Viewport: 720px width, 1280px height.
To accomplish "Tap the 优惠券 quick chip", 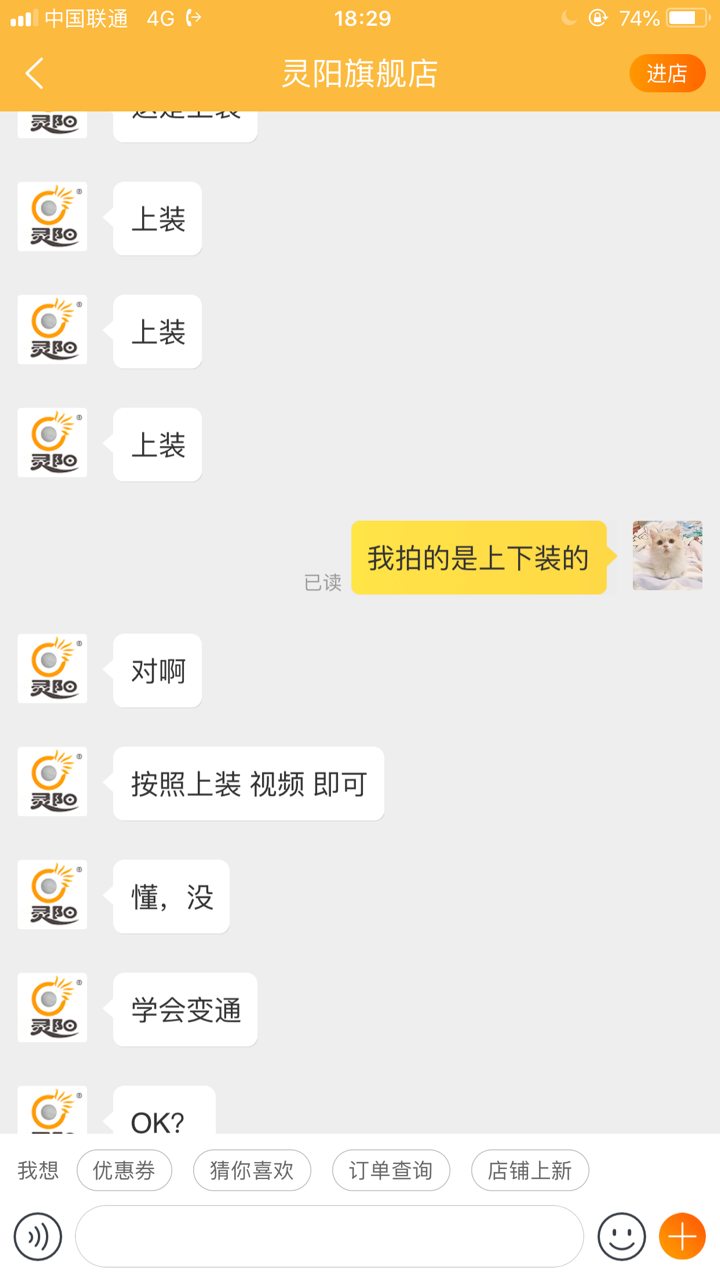I will (124, 1170).
